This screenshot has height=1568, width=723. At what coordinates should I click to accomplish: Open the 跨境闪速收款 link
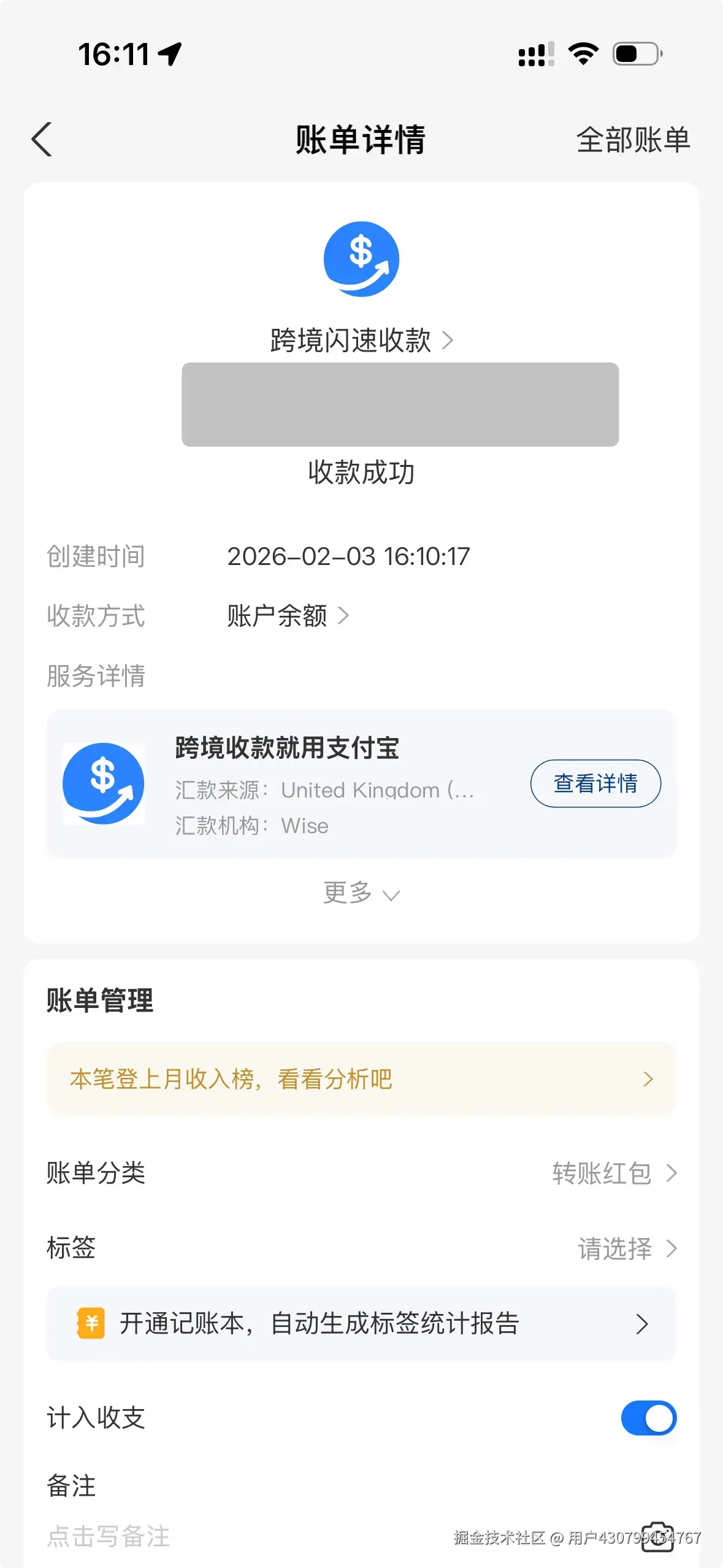[361, 339]
